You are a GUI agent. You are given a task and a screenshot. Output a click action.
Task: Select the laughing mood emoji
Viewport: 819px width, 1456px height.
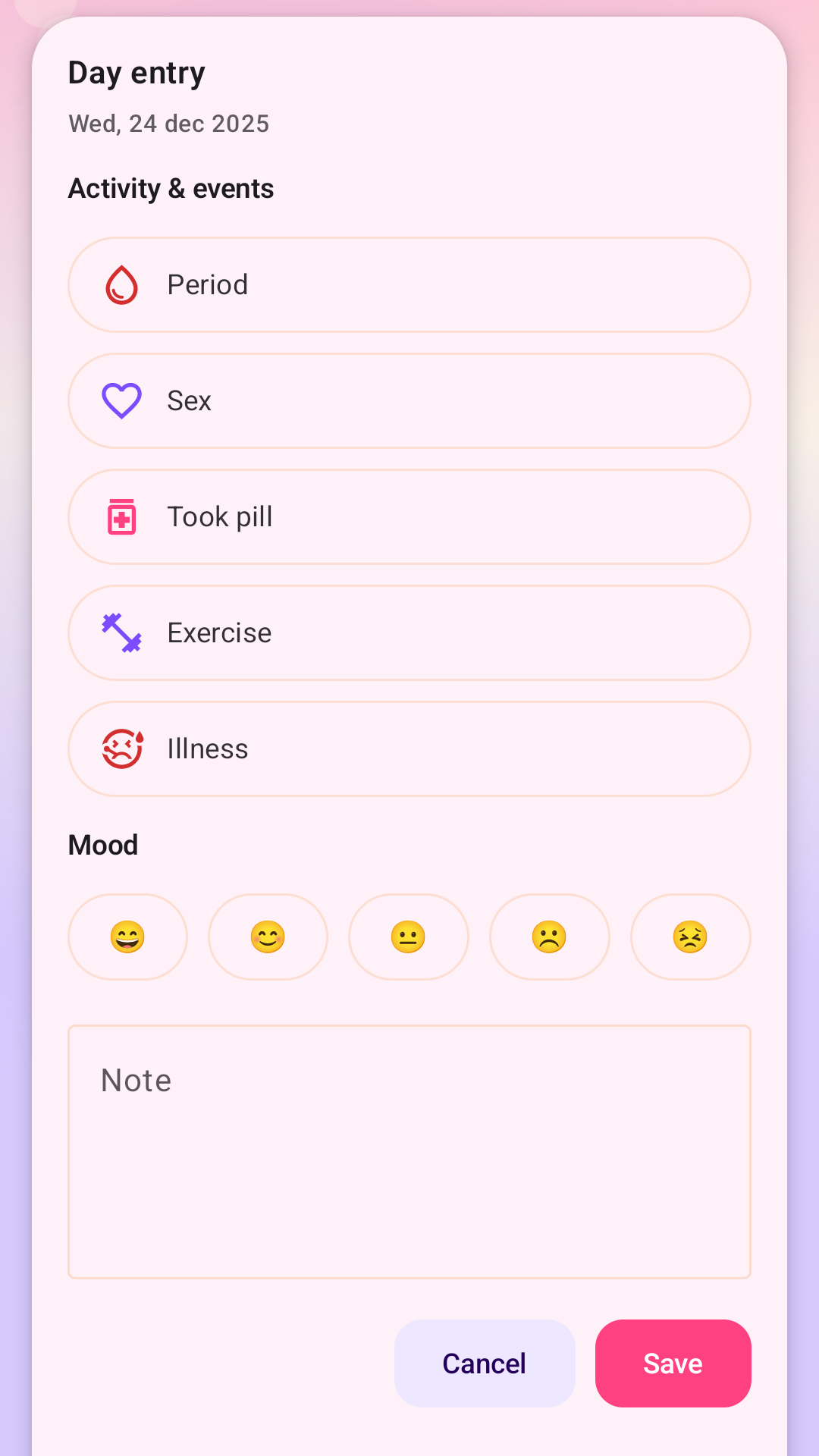click(127, 937)
